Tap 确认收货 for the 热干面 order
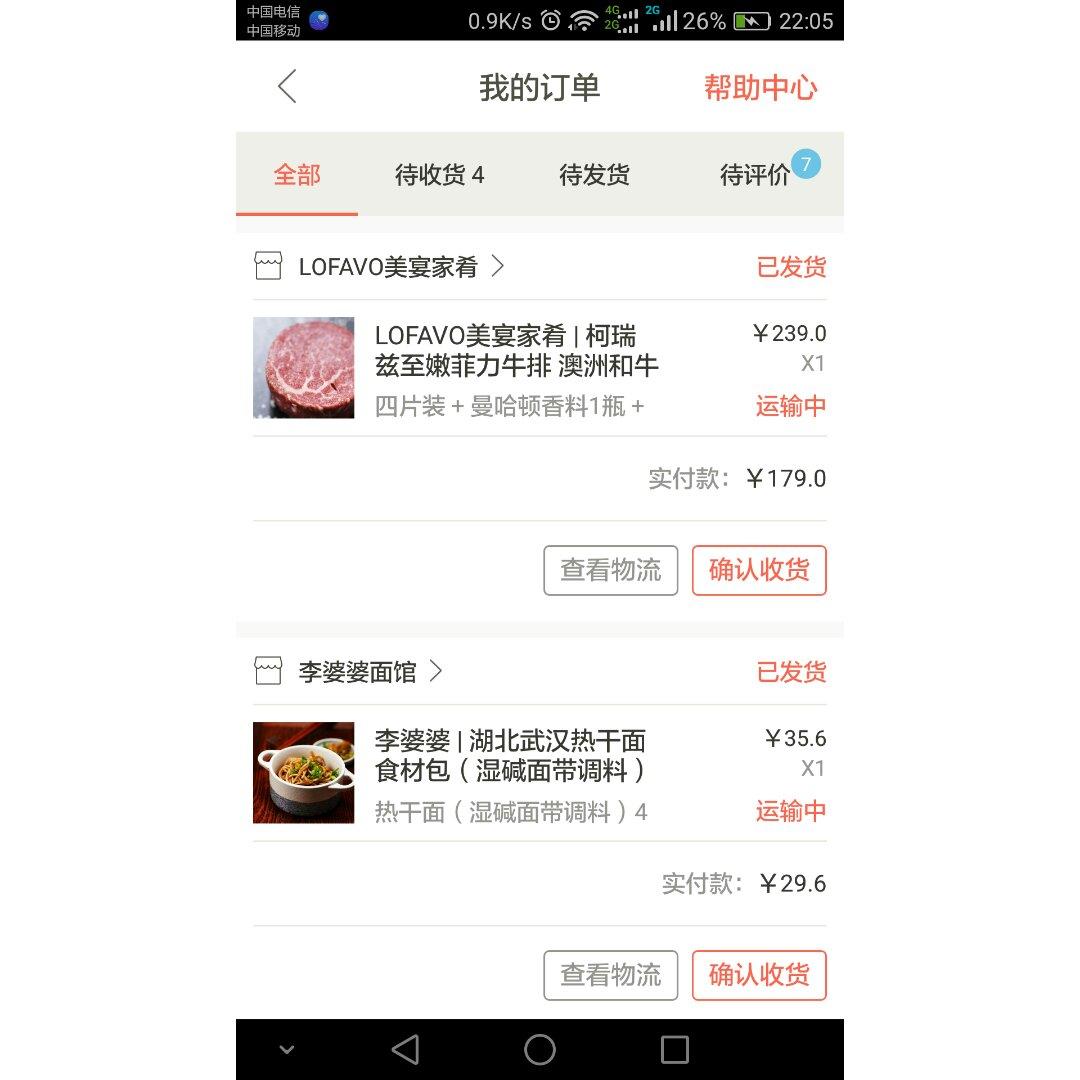This screenshot has width=1080, height=1080. [x=759, y=975]
